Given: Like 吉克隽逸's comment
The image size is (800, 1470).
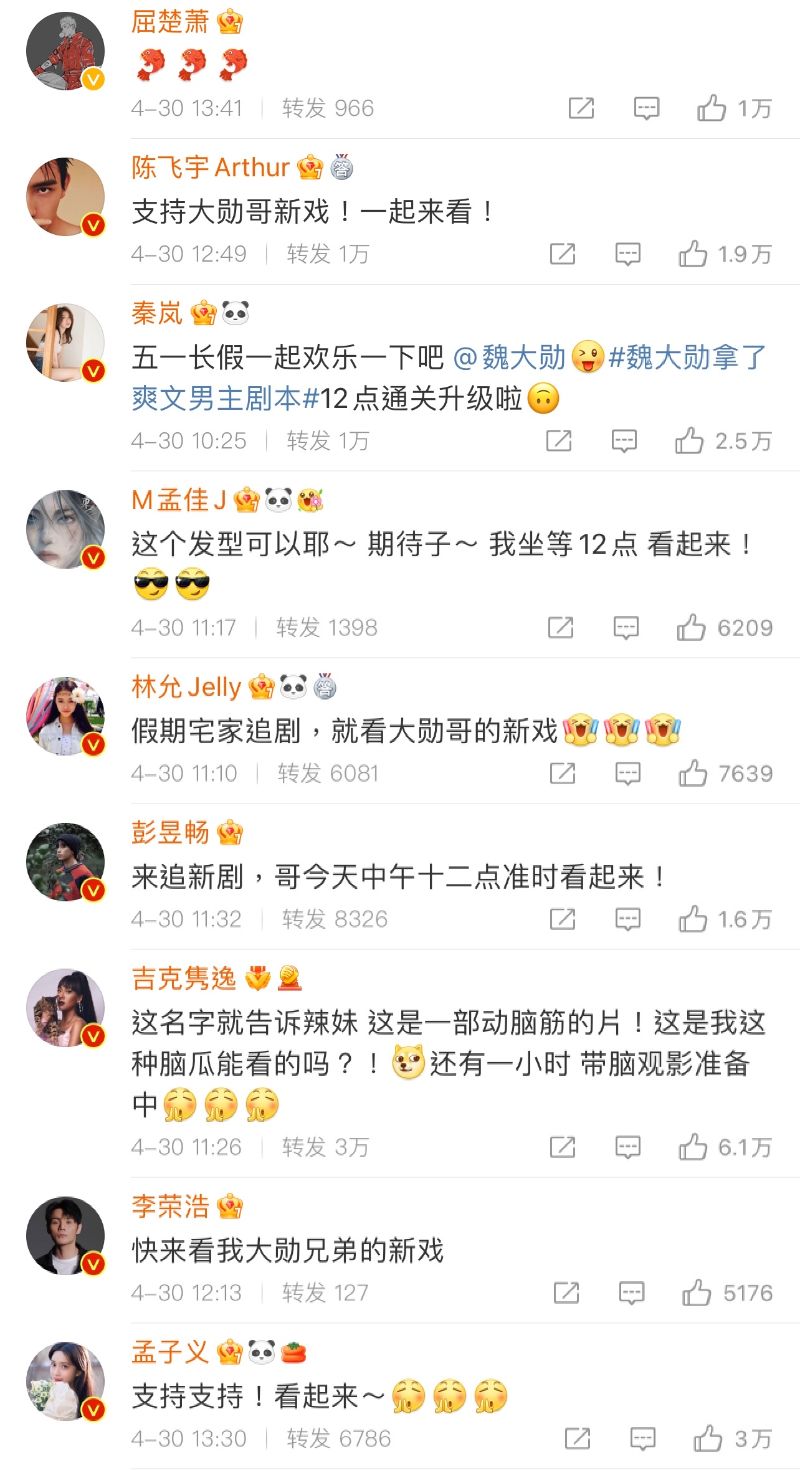Looking at the screenshot, I should (693, 1147).
